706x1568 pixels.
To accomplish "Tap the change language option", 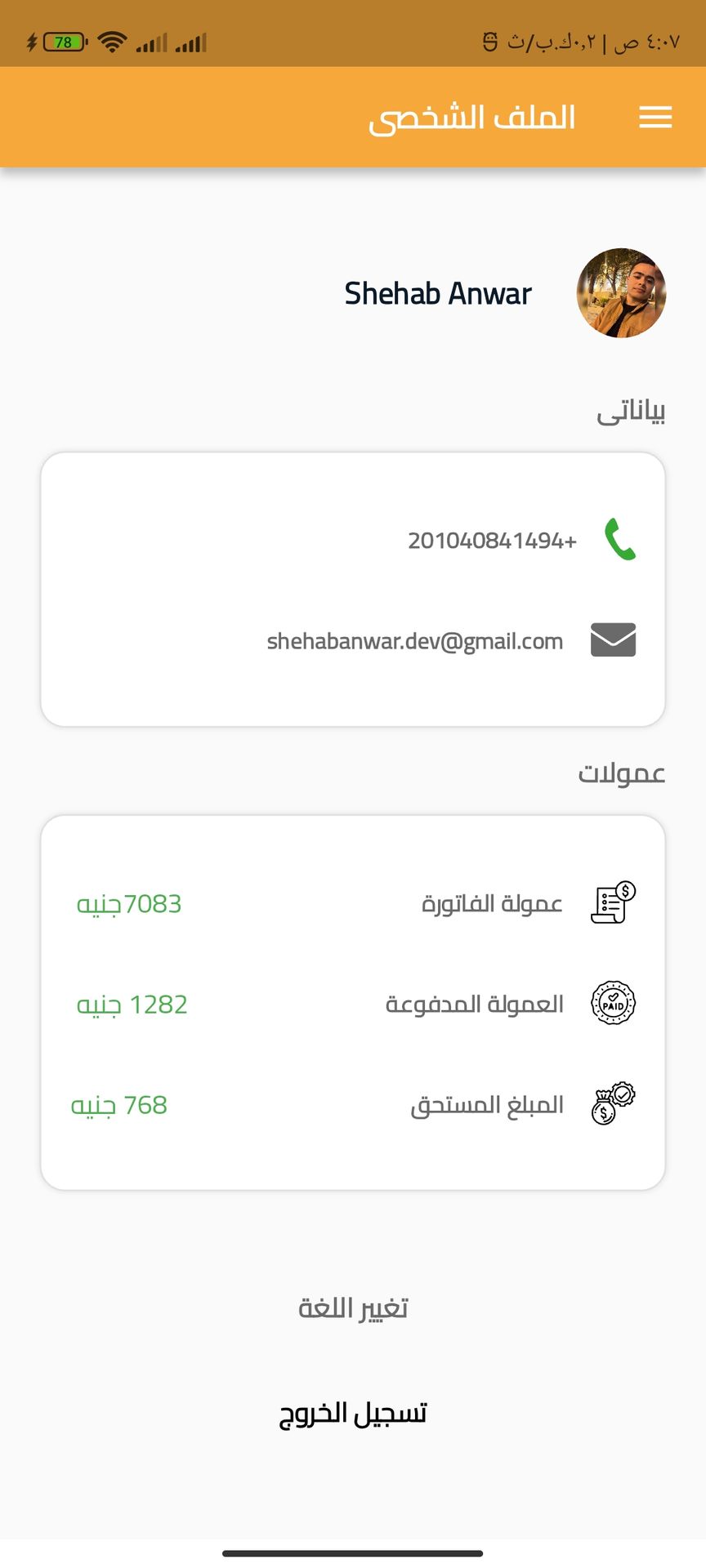I will (353, 1307).
